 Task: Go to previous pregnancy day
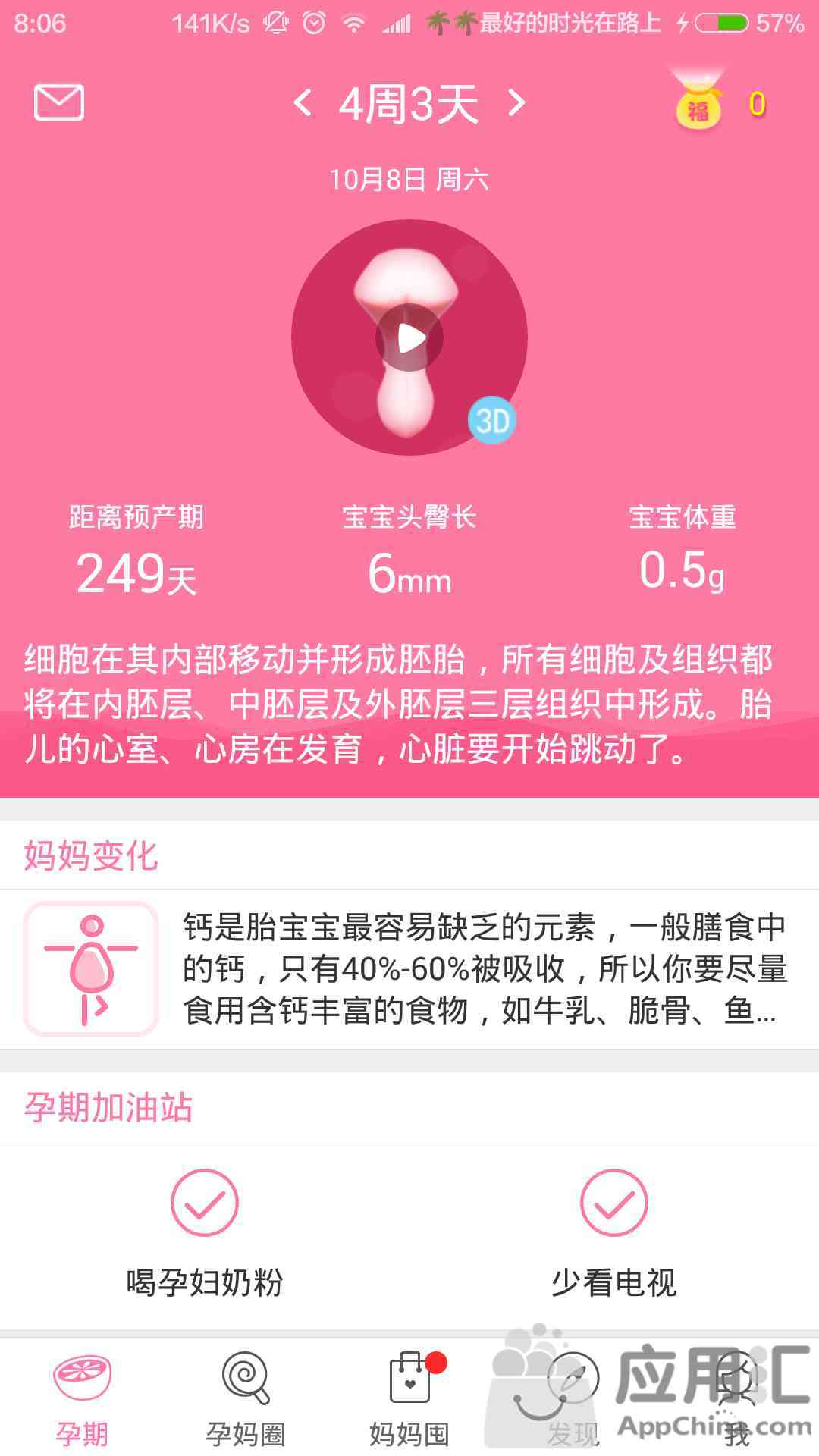tap(303, 102)
